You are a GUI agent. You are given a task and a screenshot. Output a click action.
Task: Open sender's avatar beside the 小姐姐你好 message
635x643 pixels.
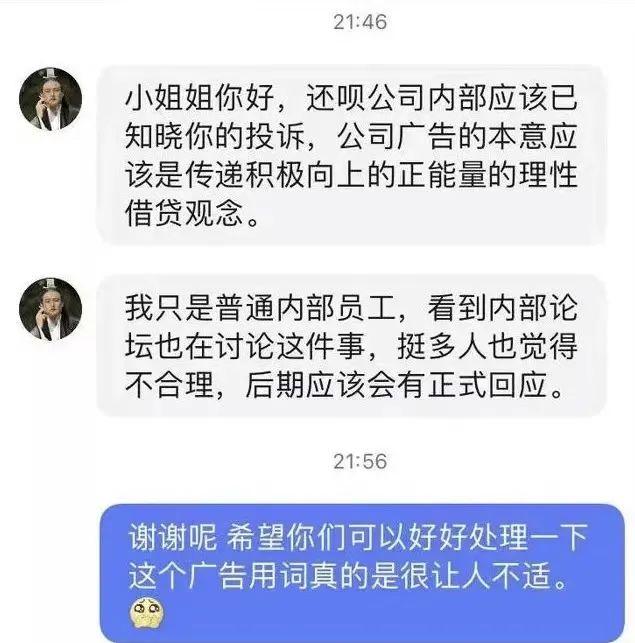click(50, 99)
